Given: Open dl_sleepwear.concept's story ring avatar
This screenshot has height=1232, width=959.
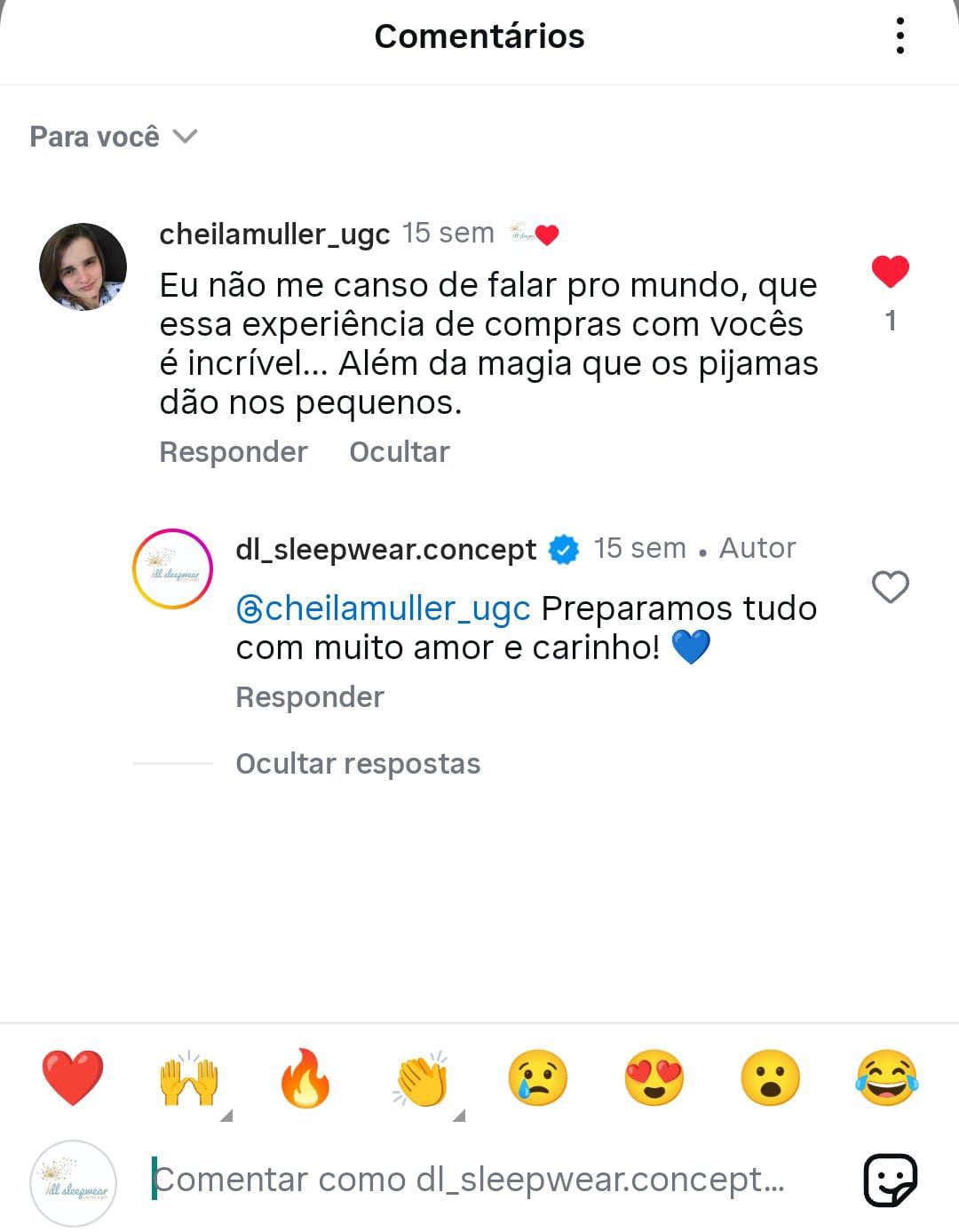Looking at the screenshot, I should tap(172, 568).
